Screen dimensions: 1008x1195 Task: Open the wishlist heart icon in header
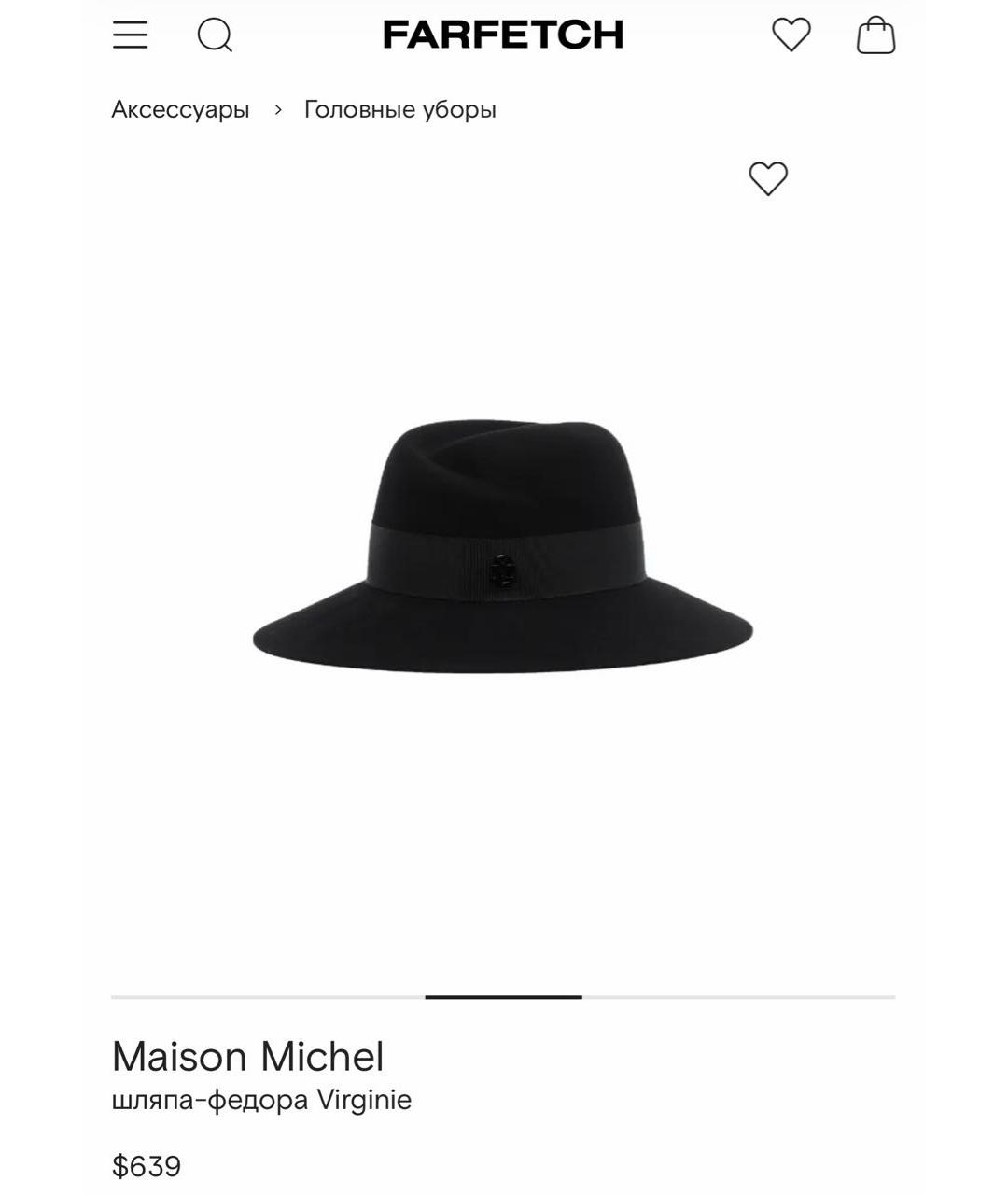[x=789, y=35]
